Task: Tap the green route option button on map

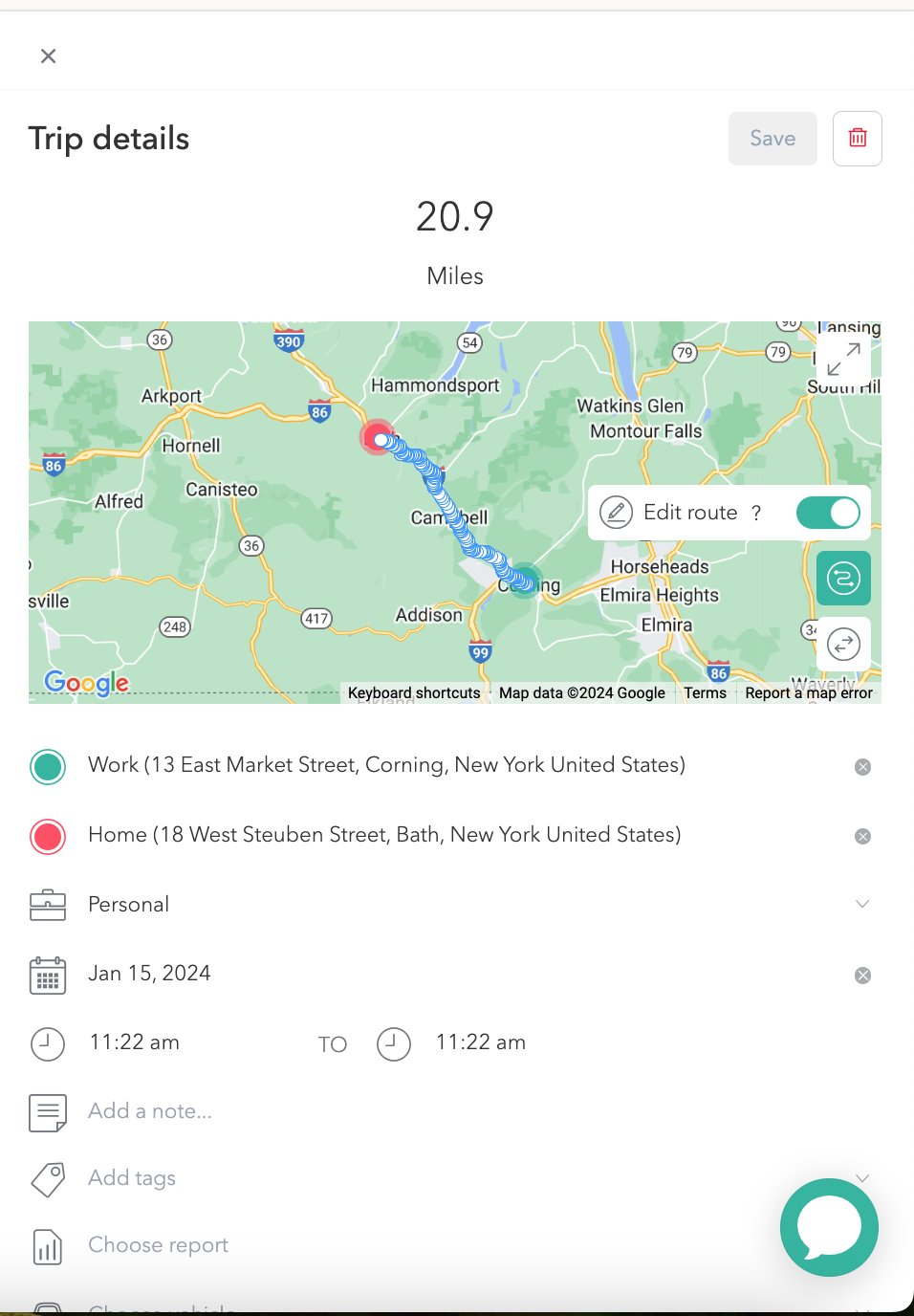Action: coord(843,579)
